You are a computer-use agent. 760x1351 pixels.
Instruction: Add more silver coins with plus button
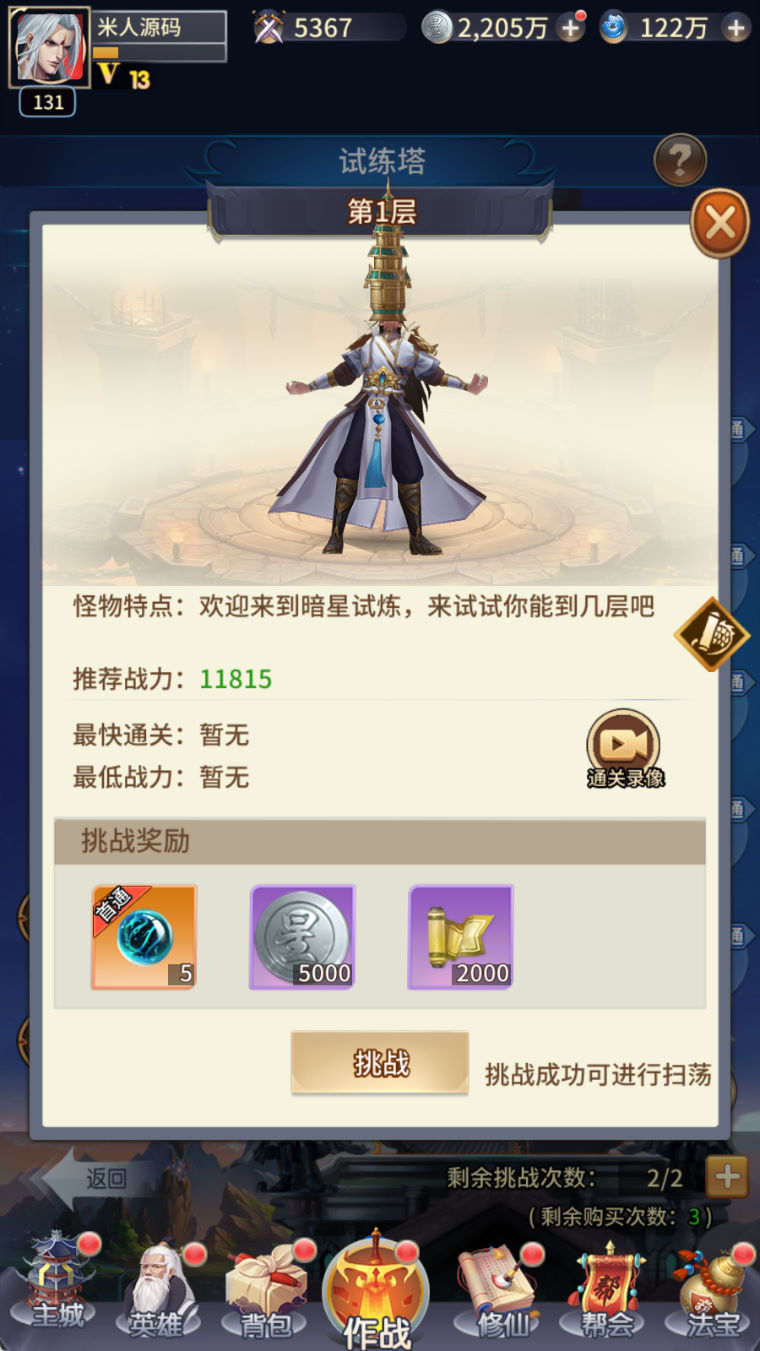pyautogui.click(x=571, y=28)
